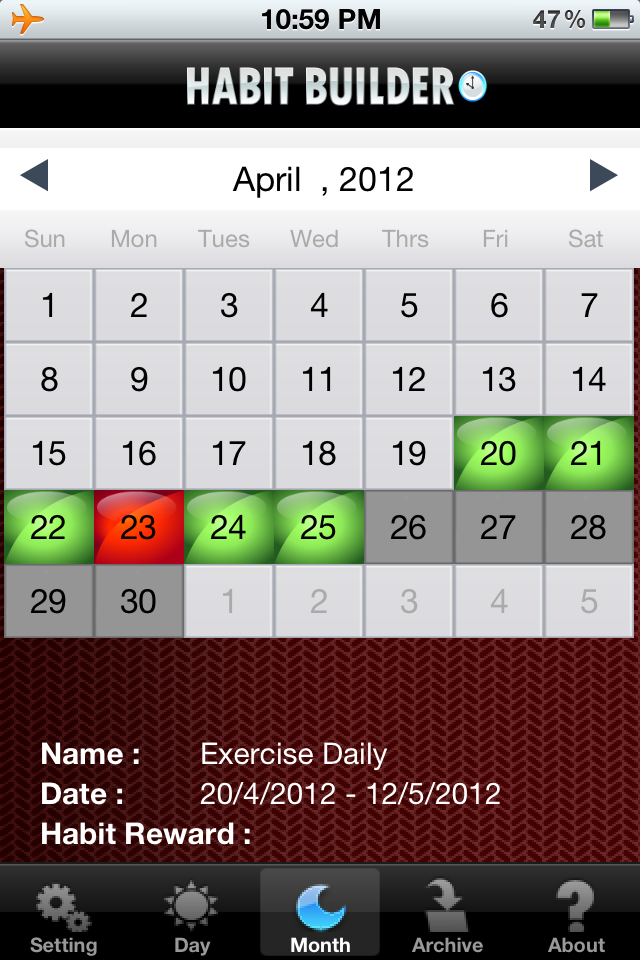This screenshot has height=960, width=640.
Task: Open the Setting tab
Action: click(64, 916)
